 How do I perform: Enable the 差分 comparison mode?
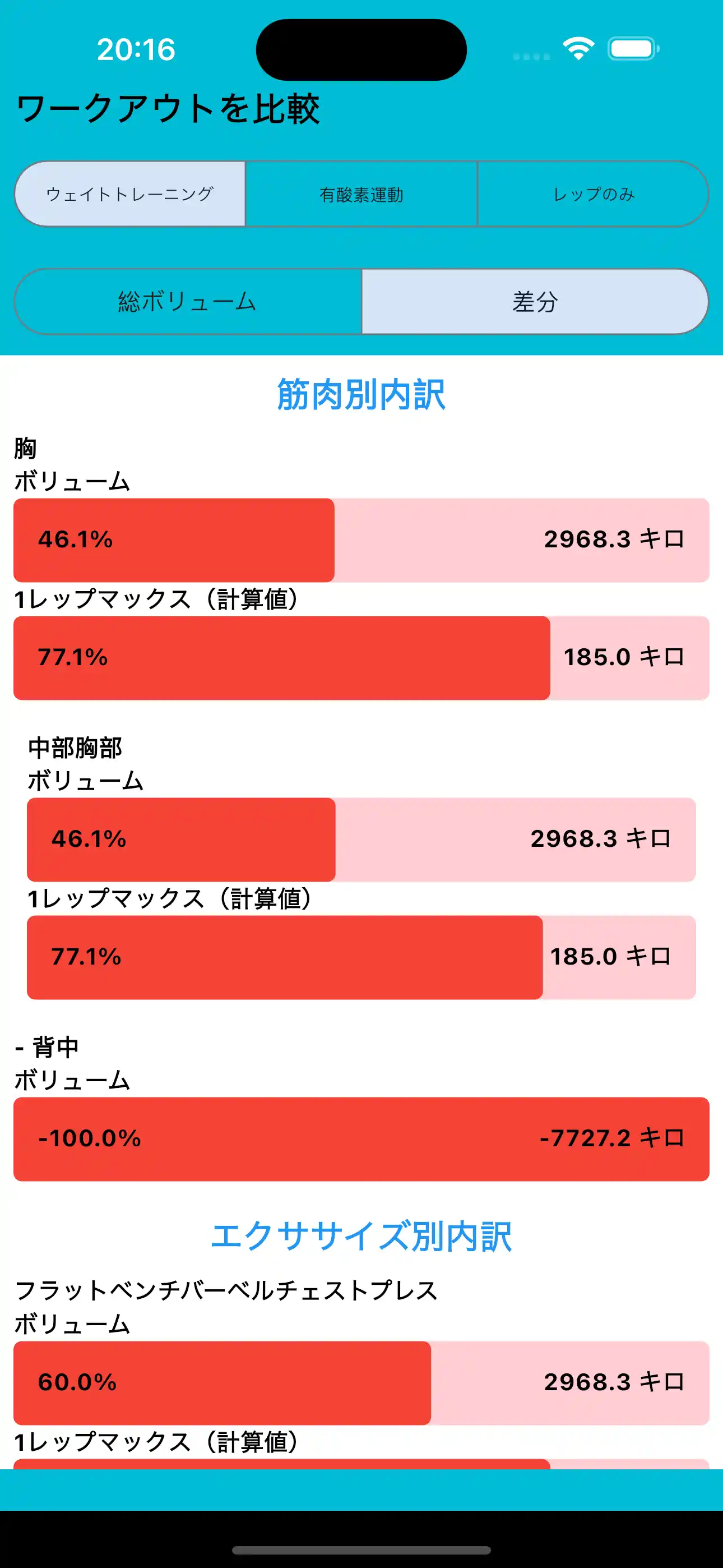click(x=534, y=301)
